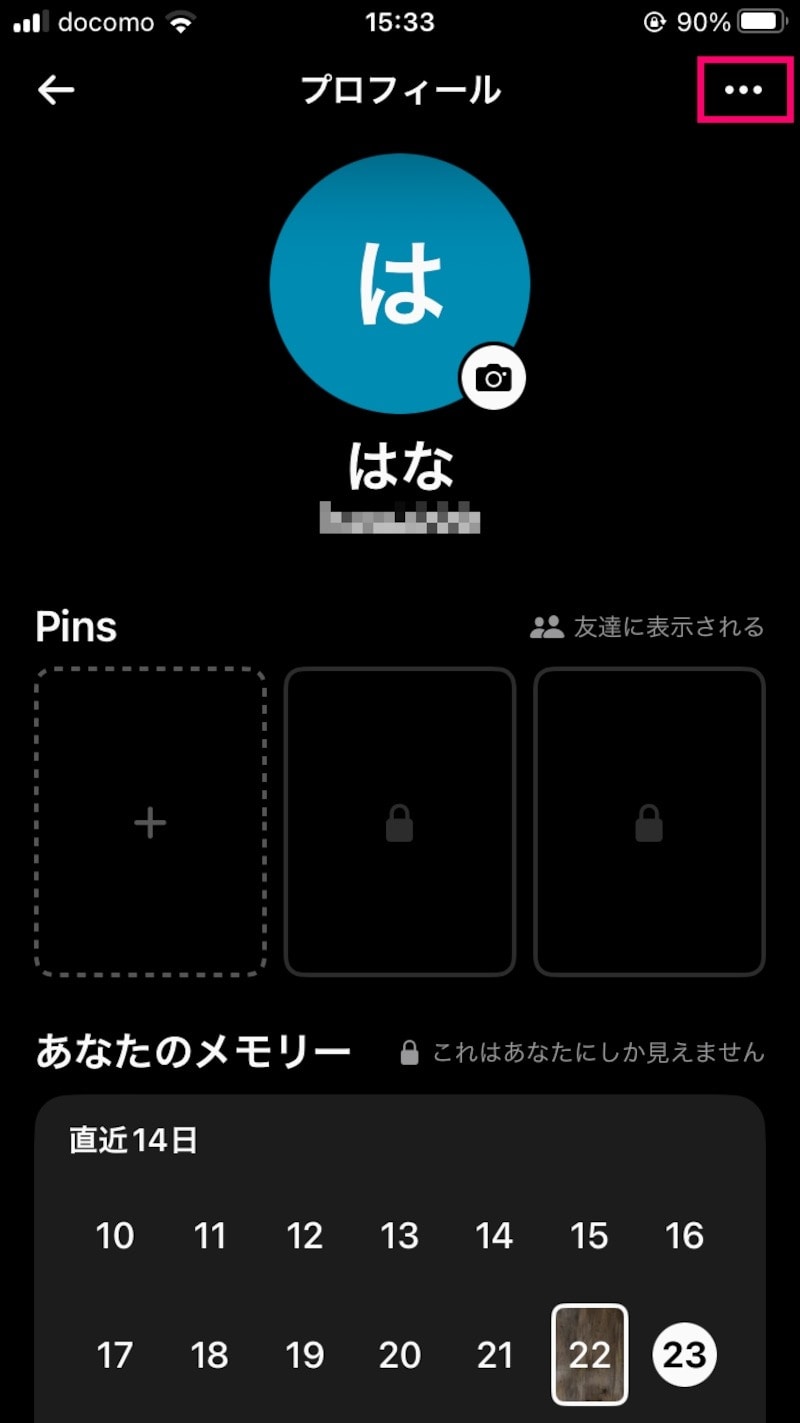Tap the lock icon beside これはあなたにしか見えません

[410, 1051]
